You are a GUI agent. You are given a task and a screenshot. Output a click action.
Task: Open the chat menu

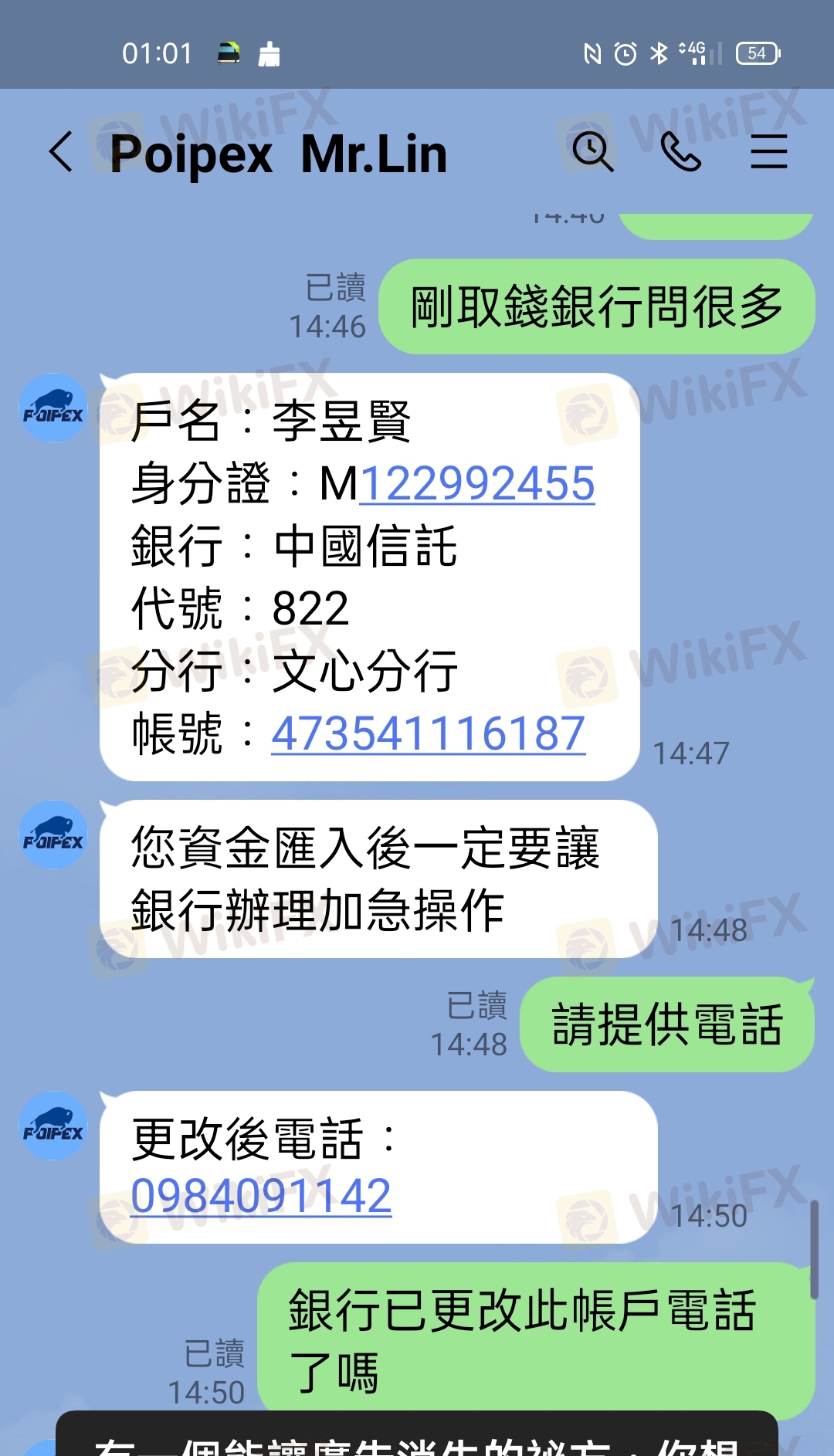pyautogui.click(x=769, y=151)
